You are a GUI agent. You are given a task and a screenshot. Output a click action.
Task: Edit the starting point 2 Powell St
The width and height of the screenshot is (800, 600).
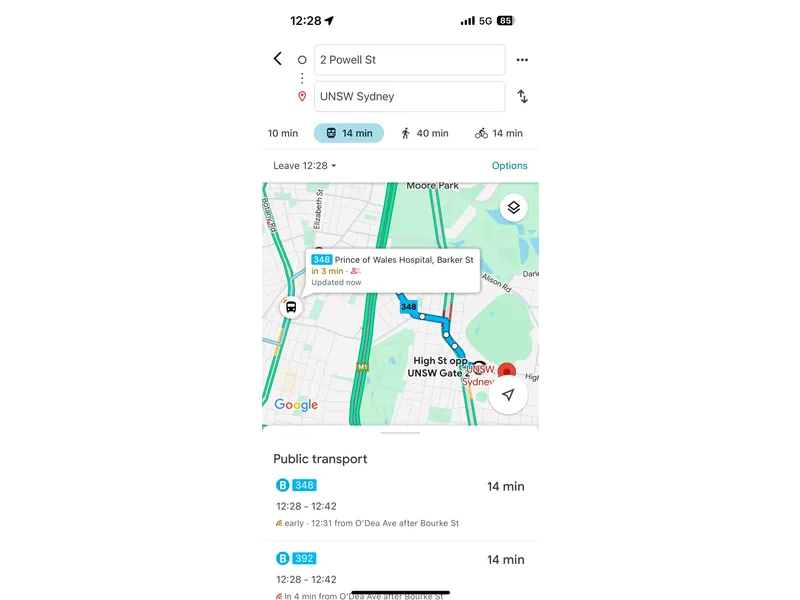[409, 60]
